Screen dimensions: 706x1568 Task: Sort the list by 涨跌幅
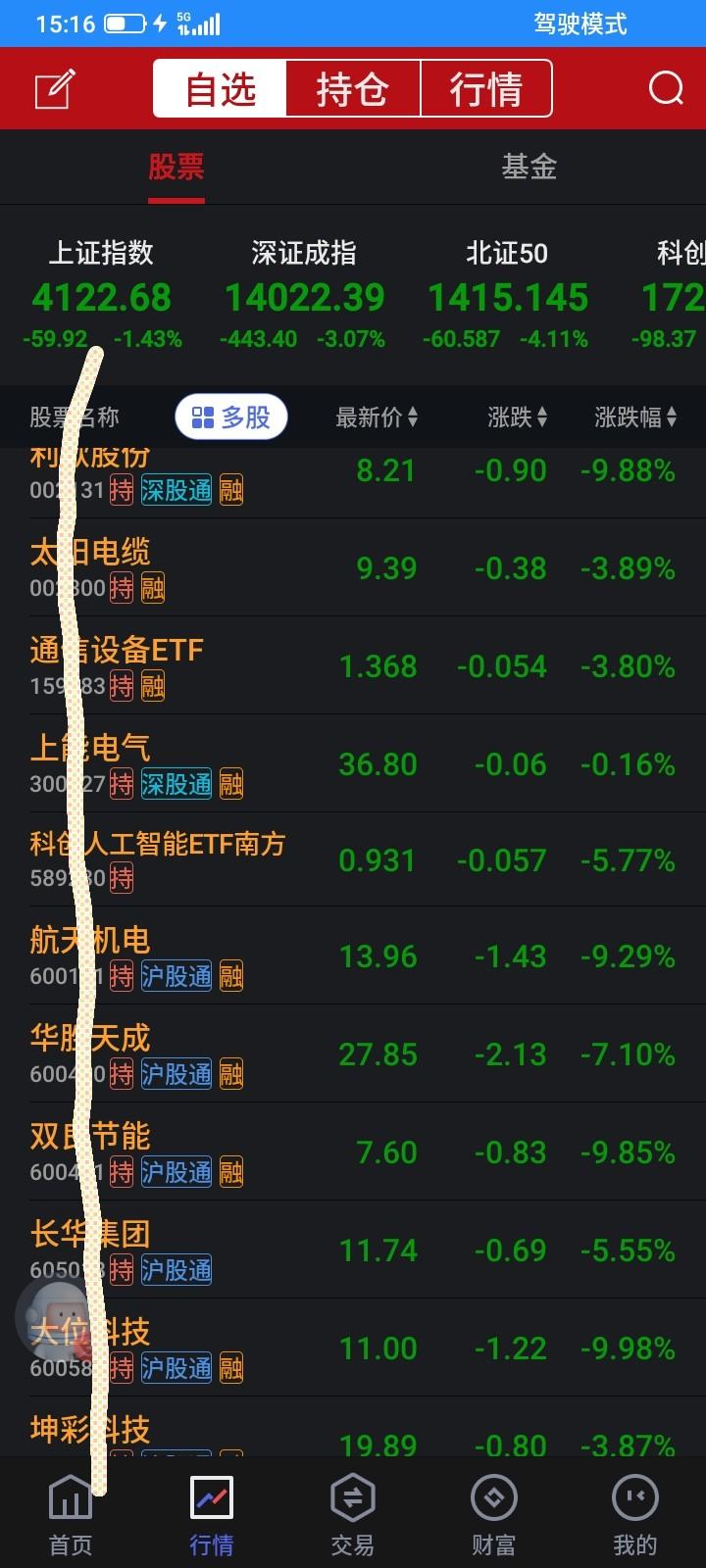tap(635, 418)
